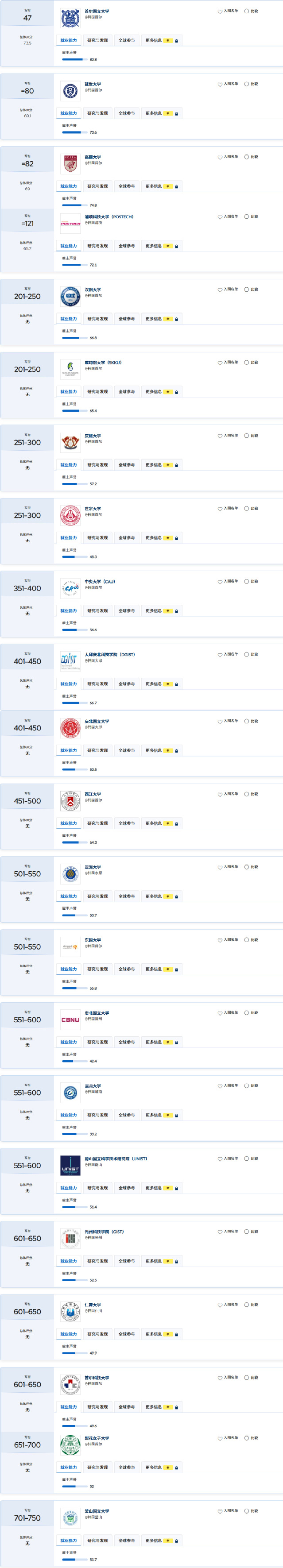The height and width of the screenshot is (1568, 283).
Task: View 研究与发现 for 釜山国立大学
Action: [x=97, y=1541]
